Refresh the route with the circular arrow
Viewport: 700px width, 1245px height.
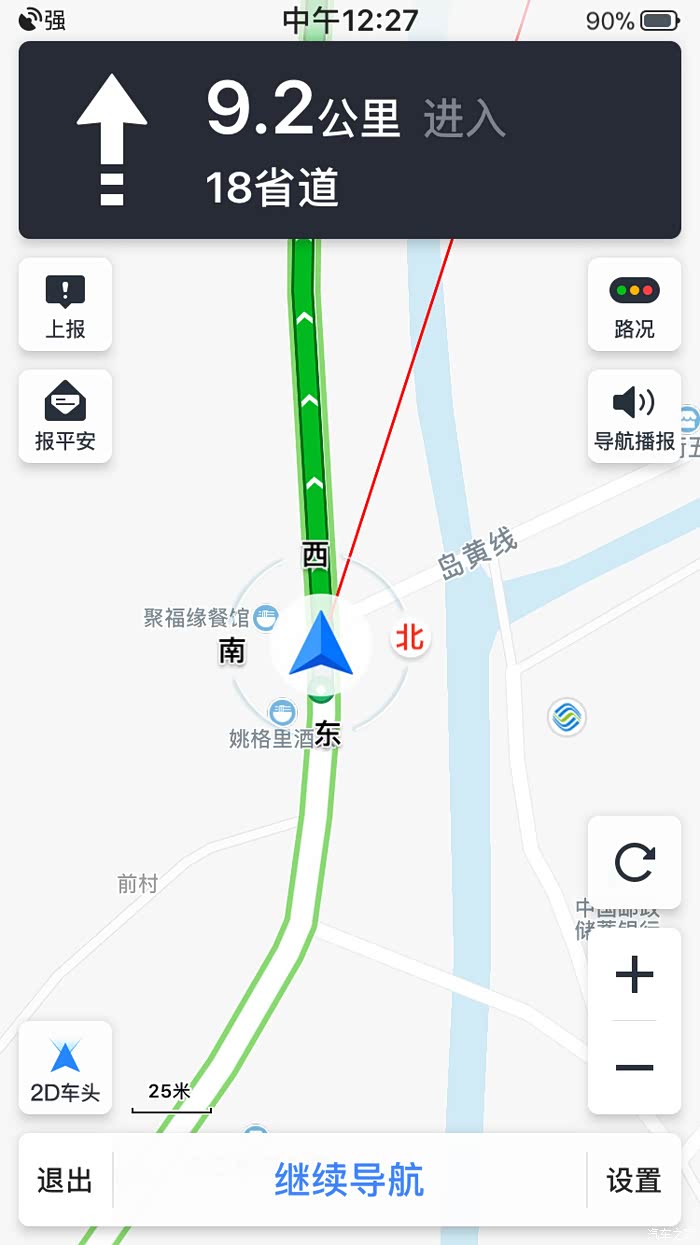(x=634, y=862)
